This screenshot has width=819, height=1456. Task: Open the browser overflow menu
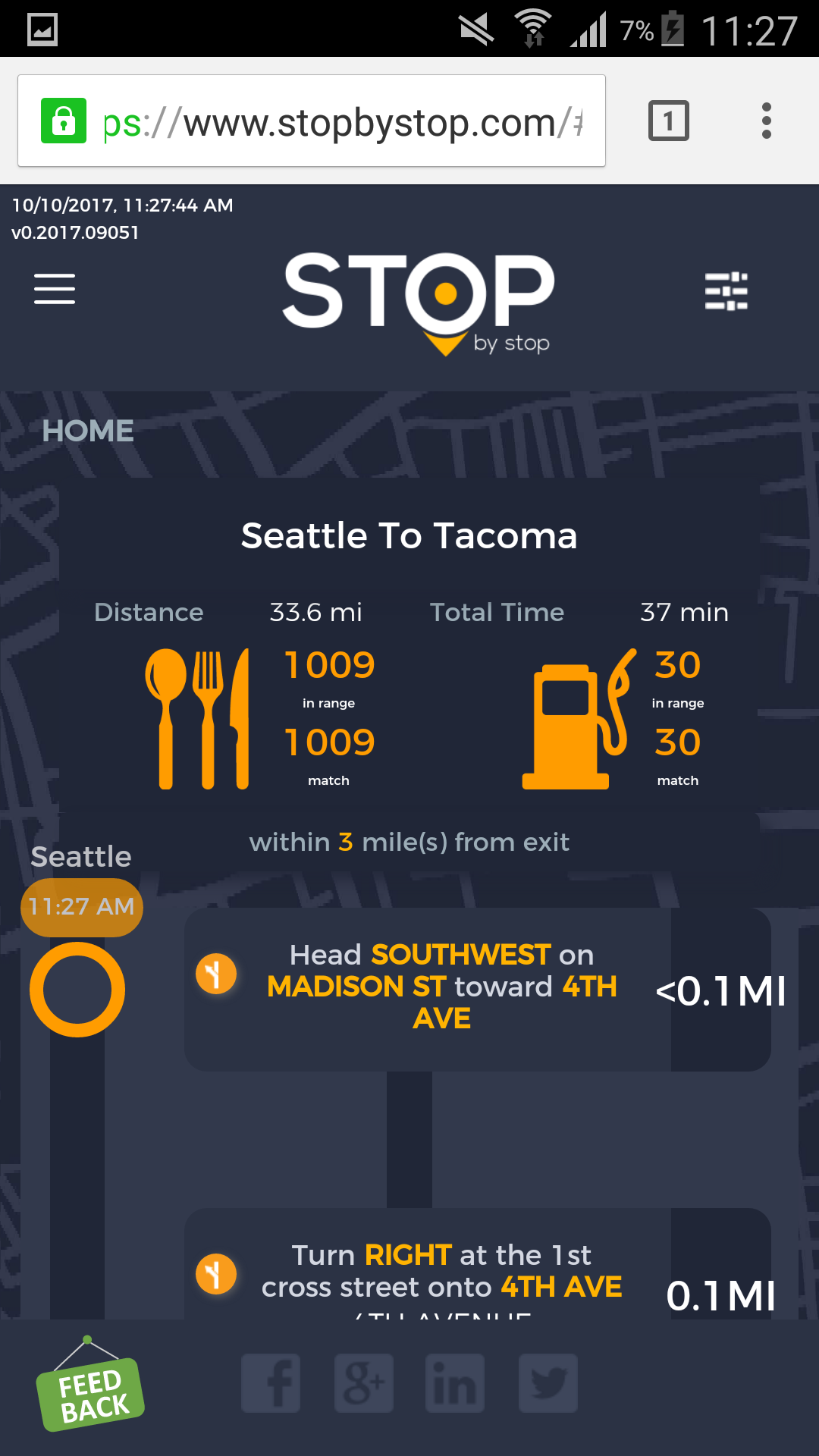[x=766, y=121]
